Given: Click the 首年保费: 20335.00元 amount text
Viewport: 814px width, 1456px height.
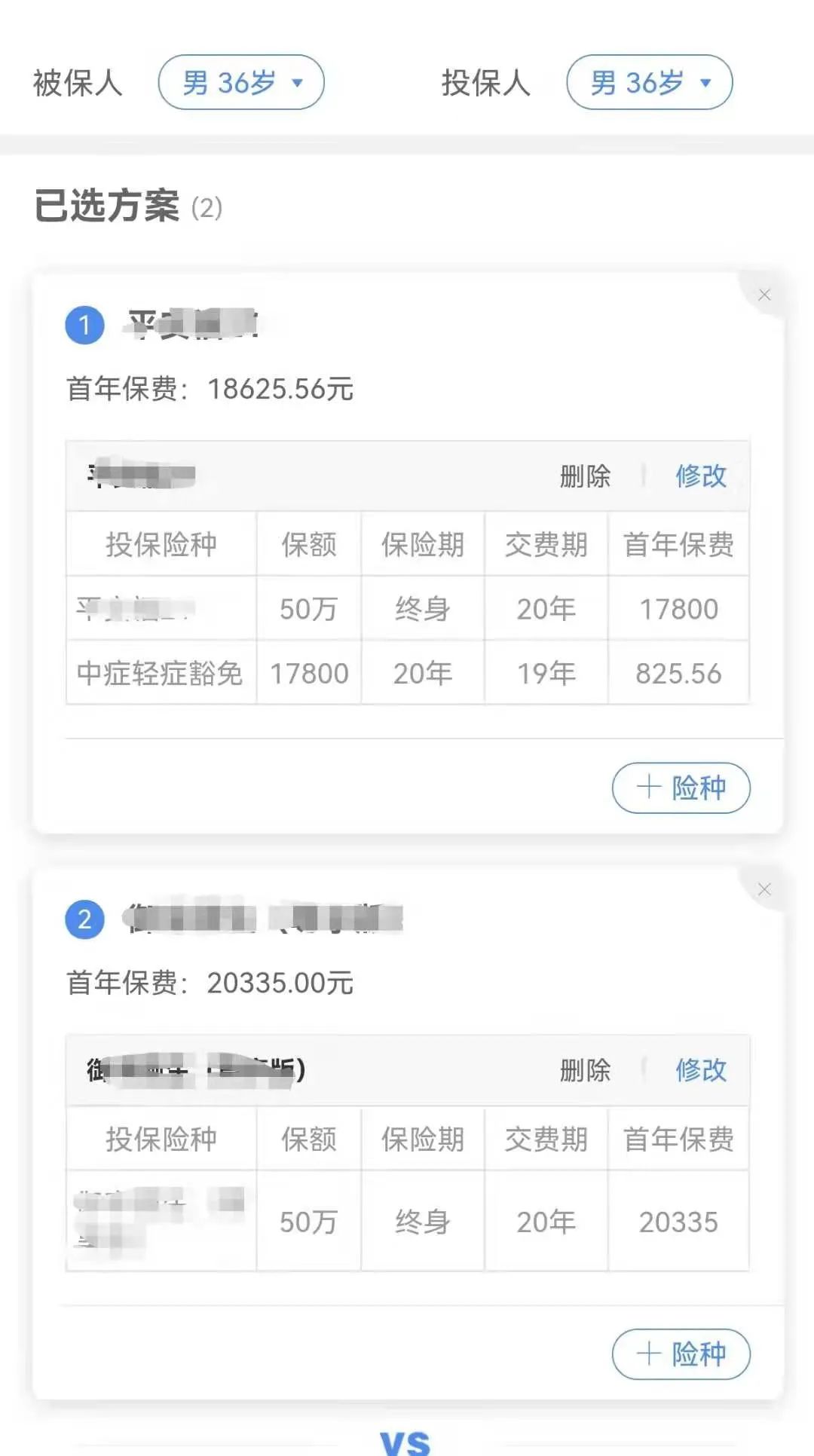Looking at the screenshot, I should point(211,982).
